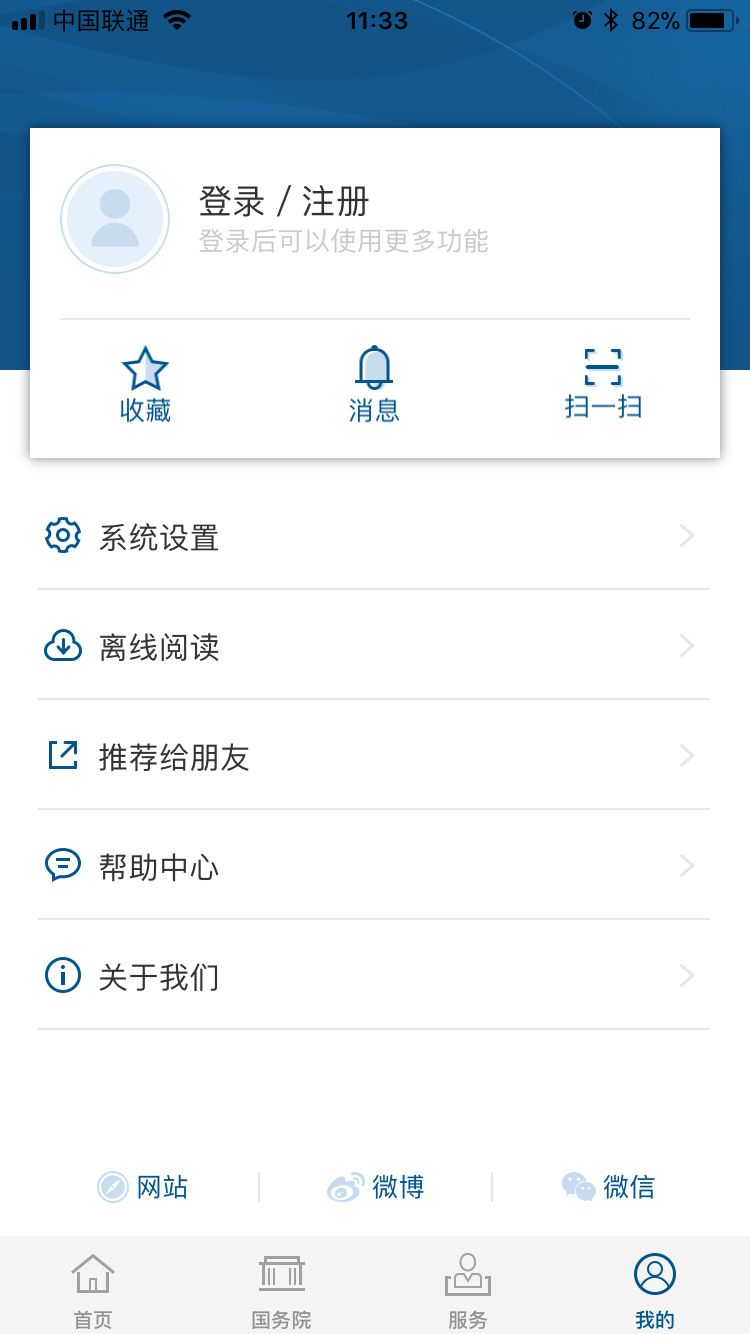Open 系统设置 settings row
Image resolution: width=750 pixels, height=1334 pixels.
(x=374, y=537)
